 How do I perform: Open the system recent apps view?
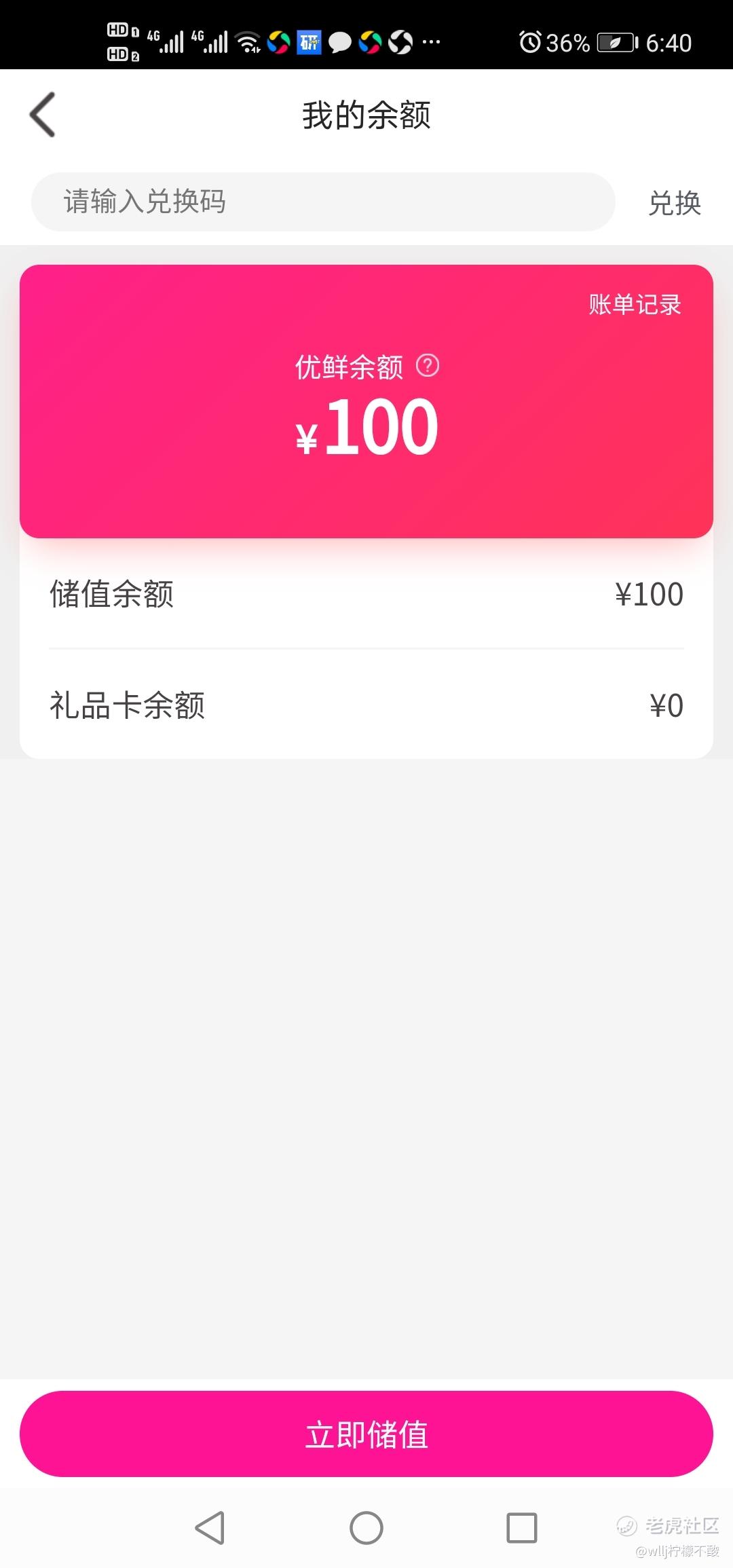(x=522, y=1528)
